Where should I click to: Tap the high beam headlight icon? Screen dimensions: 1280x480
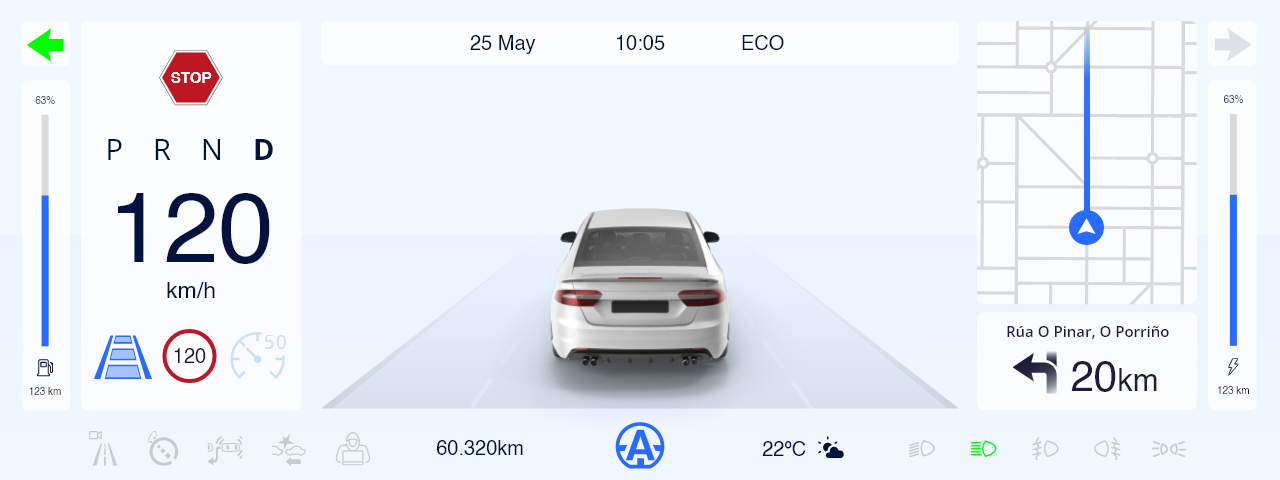tap(921, 449)
